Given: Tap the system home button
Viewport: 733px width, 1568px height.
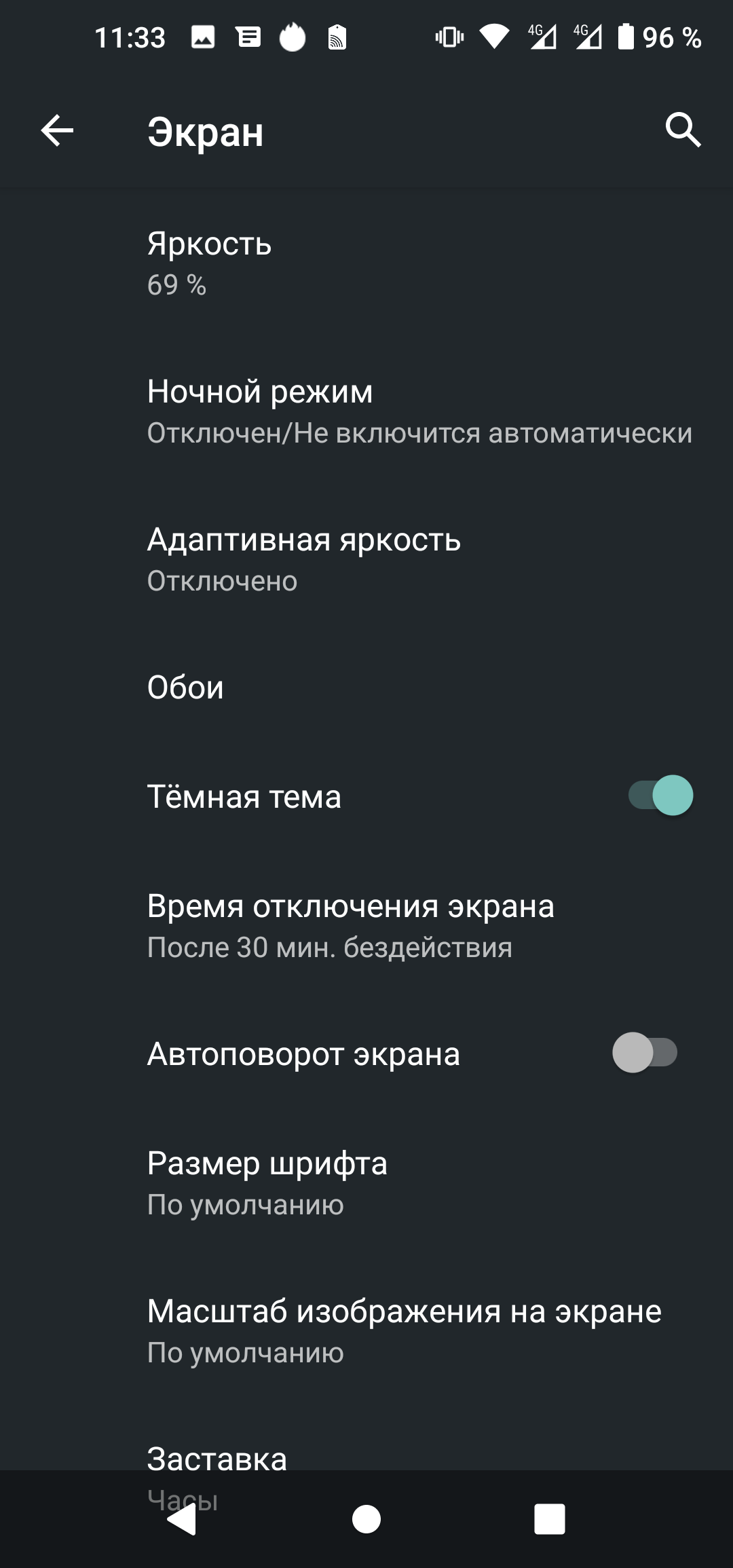Looking at the screenshot, I should tap(366, 1519).
